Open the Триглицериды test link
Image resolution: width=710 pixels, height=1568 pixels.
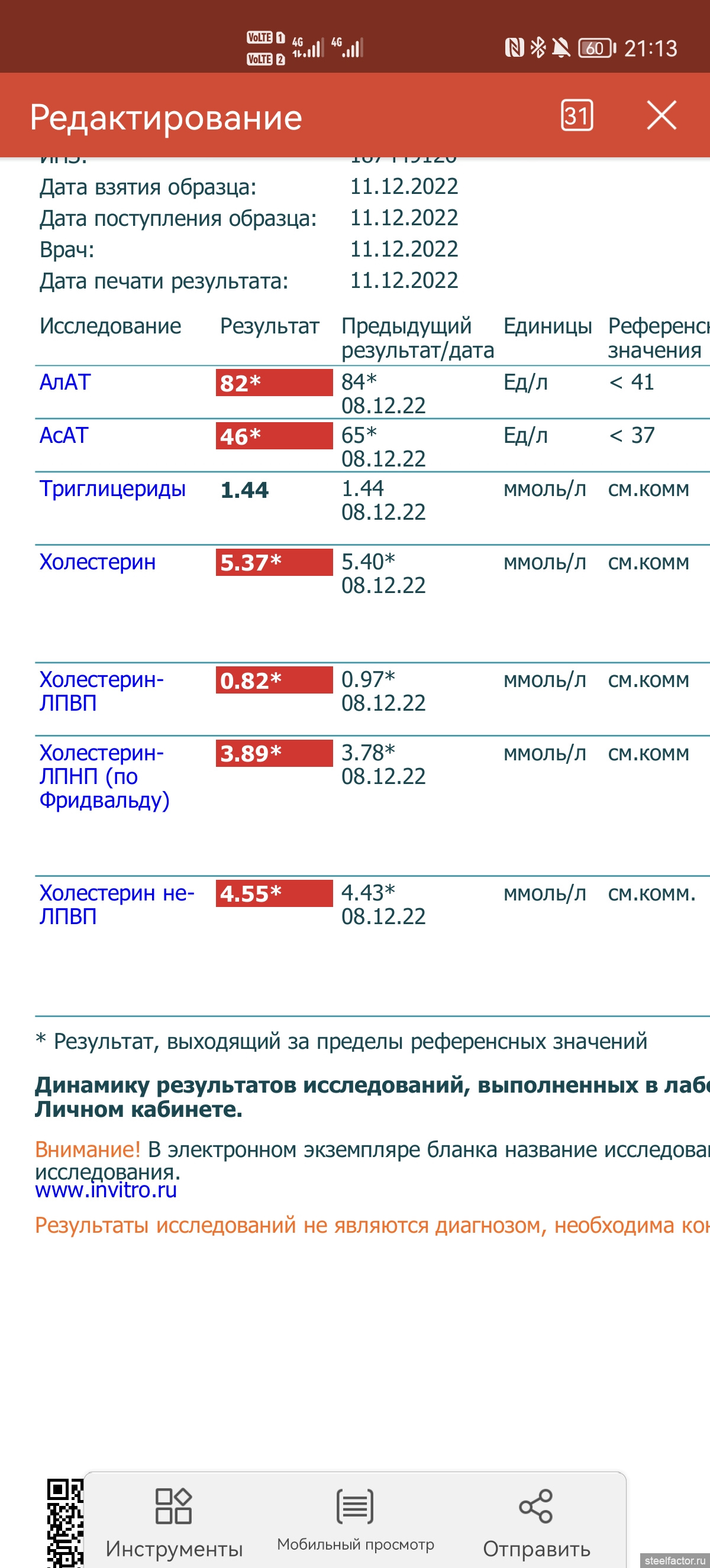click(x=112, y=489)
